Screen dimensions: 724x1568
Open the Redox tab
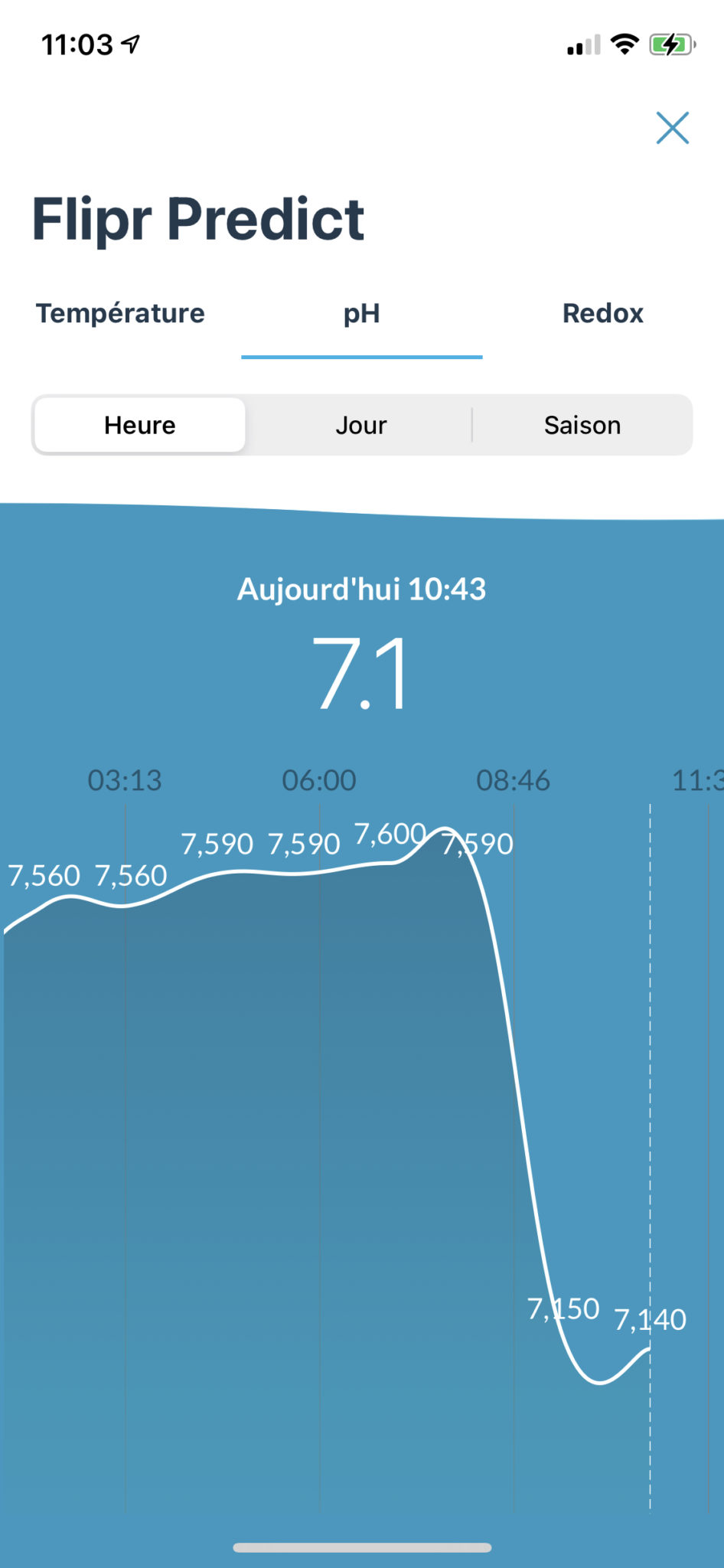[x=603, y=313]
